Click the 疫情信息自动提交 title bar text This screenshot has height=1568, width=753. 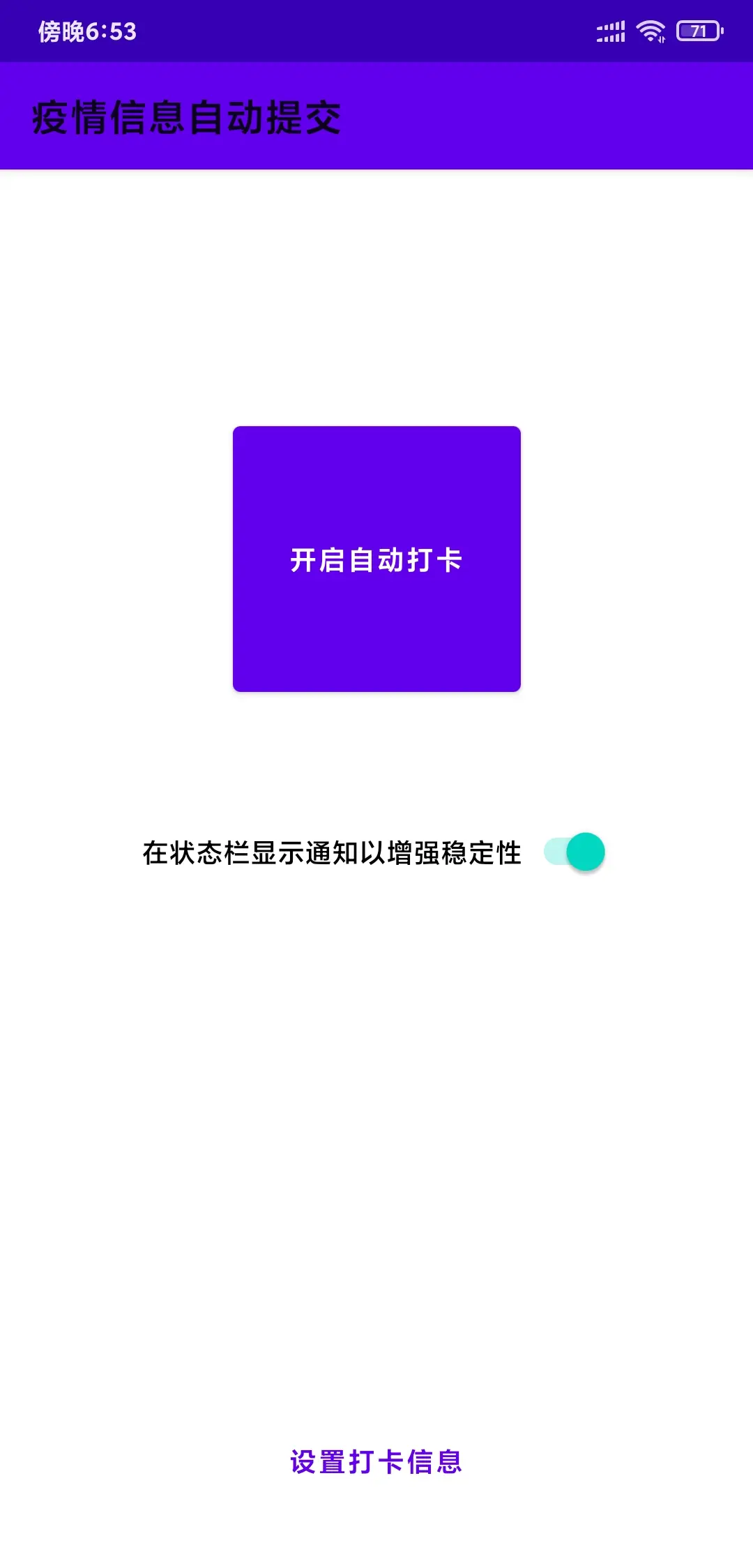[x=186, y=119]
